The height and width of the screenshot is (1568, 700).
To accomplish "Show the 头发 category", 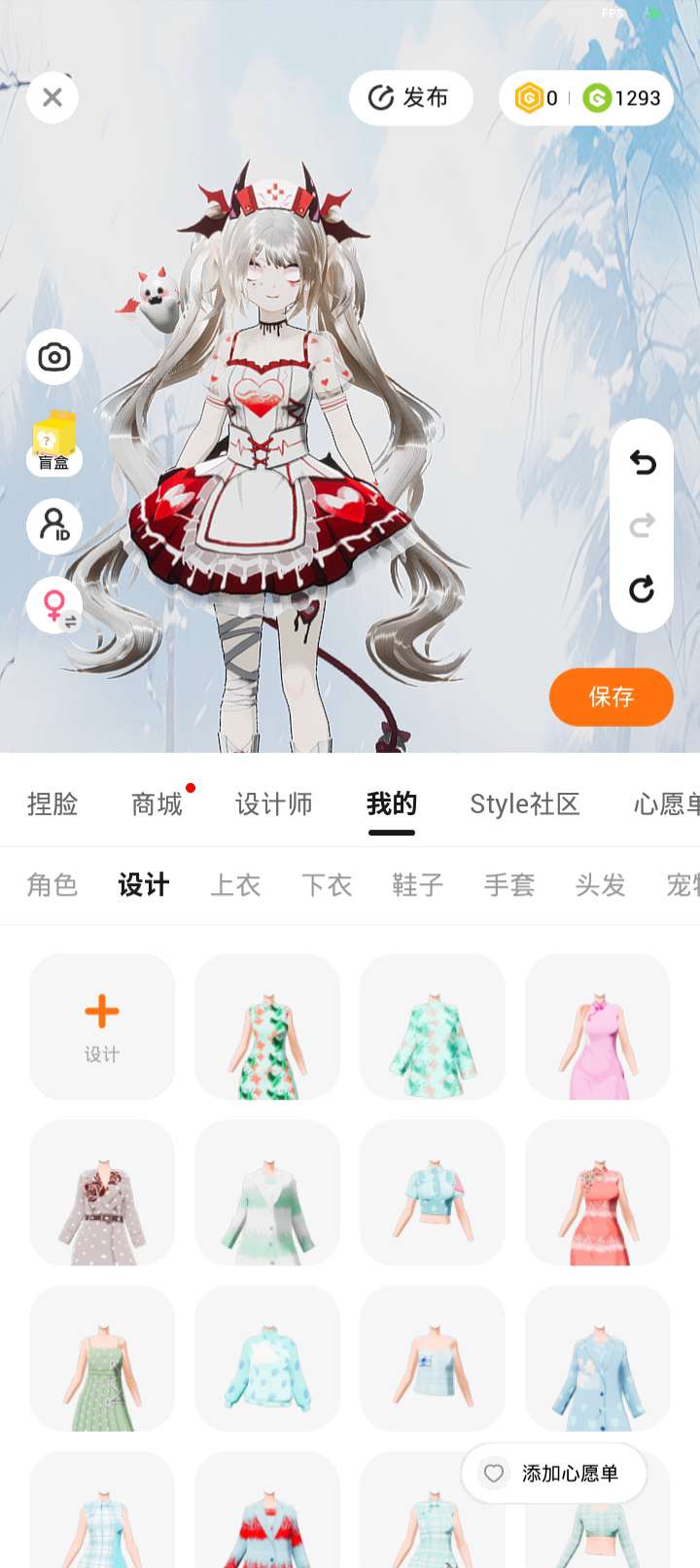I will pyautogui.click(x=601, y=885).
